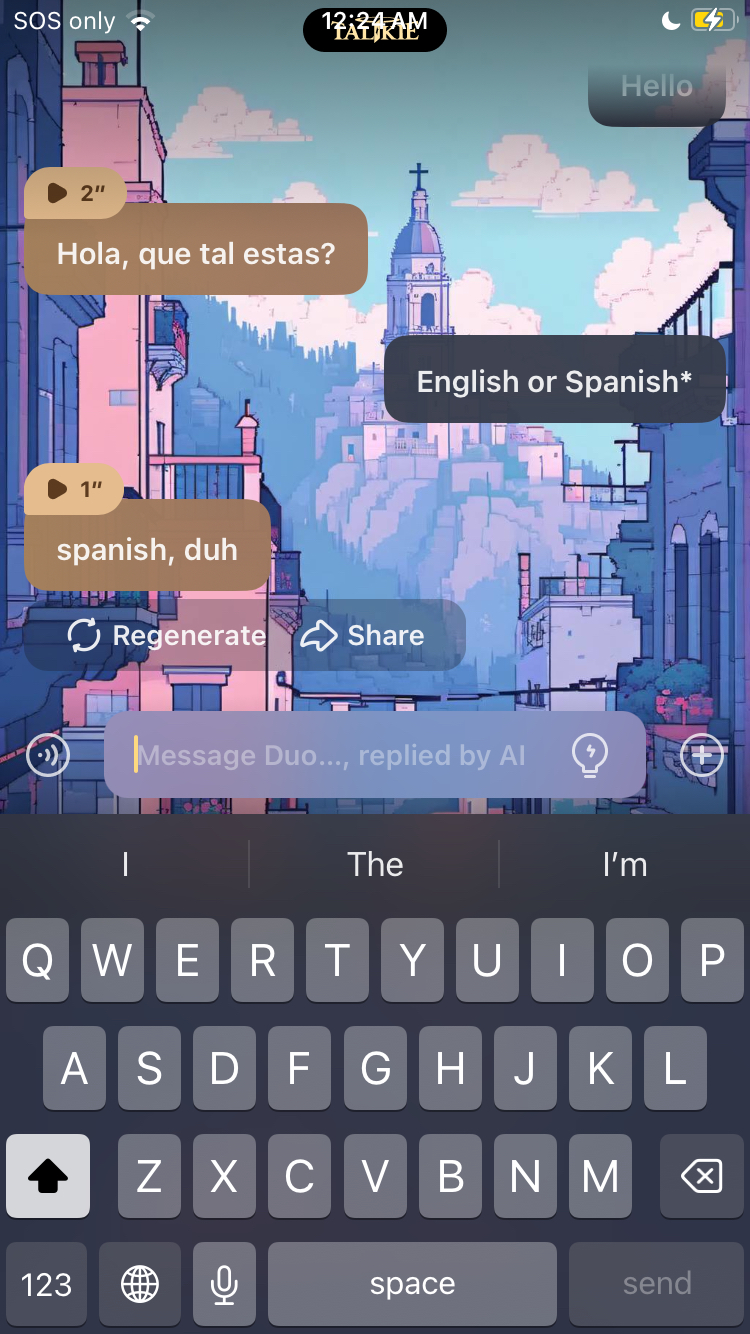Play the voice for "Hola, que tal estas?"
Image resolution: width=750 pixels, height=1334 pixels.
click(x=75, y=193)
